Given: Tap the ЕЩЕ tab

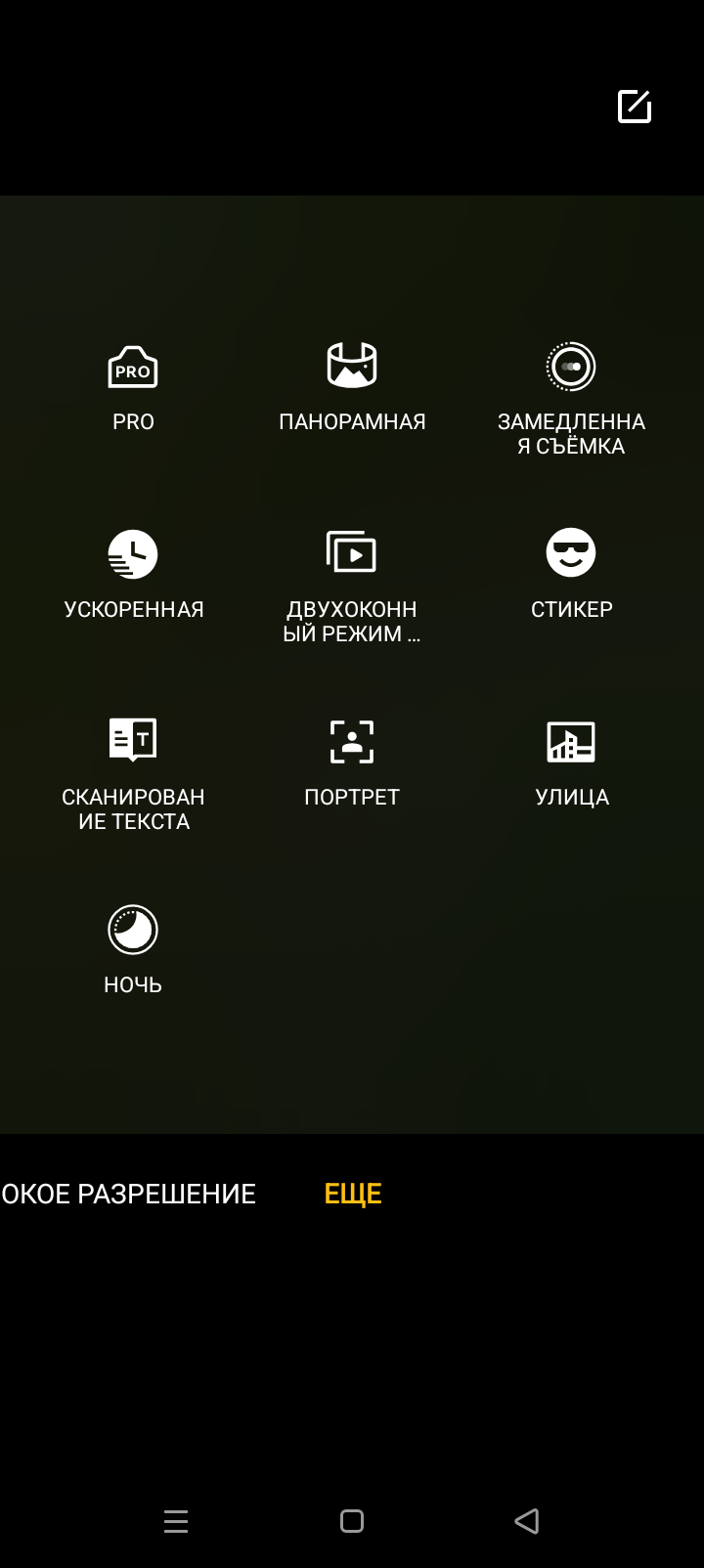Looking at the screenshot, I should [353, 1194].
